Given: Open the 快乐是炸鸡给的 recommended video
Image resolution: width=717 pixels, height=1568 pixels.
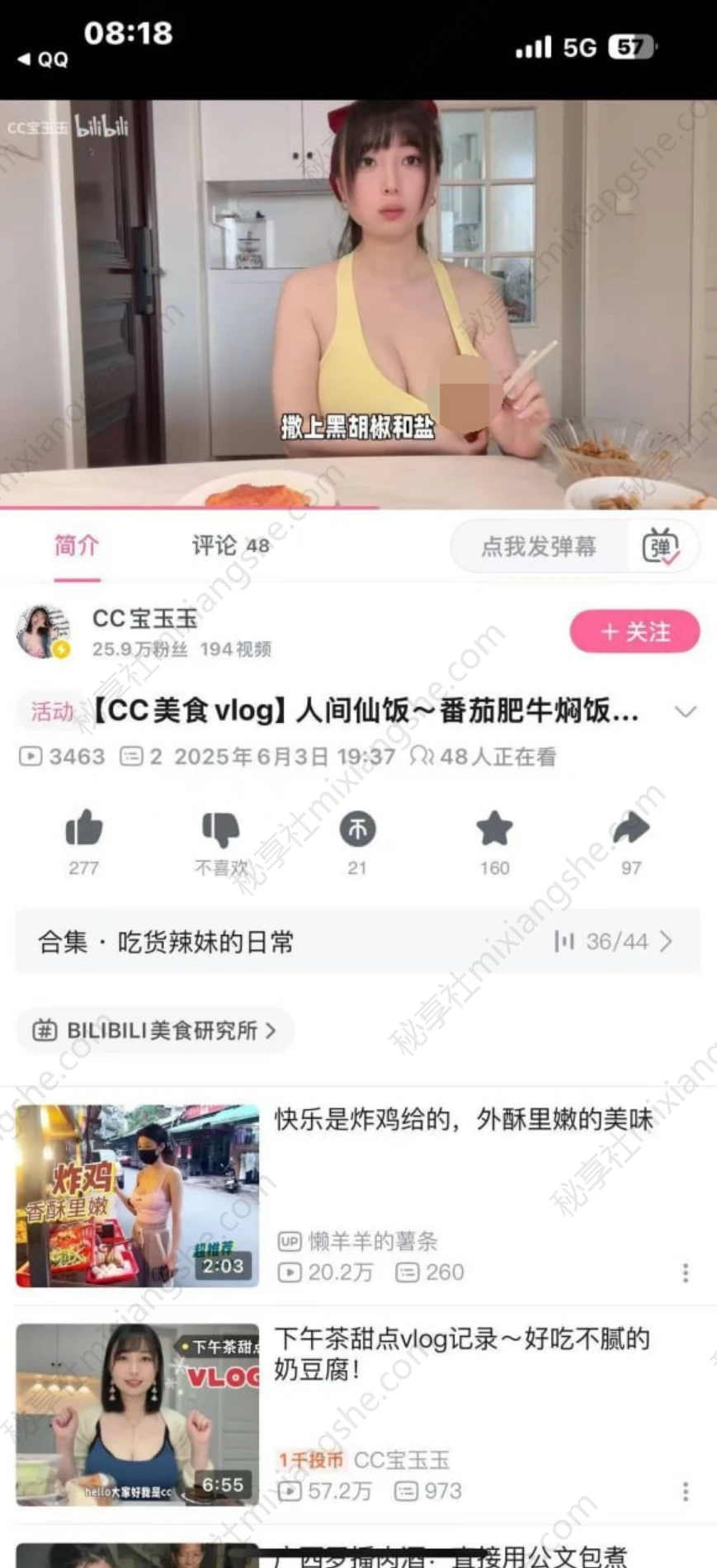Looking at the screenshot, I should point(358,1196).
